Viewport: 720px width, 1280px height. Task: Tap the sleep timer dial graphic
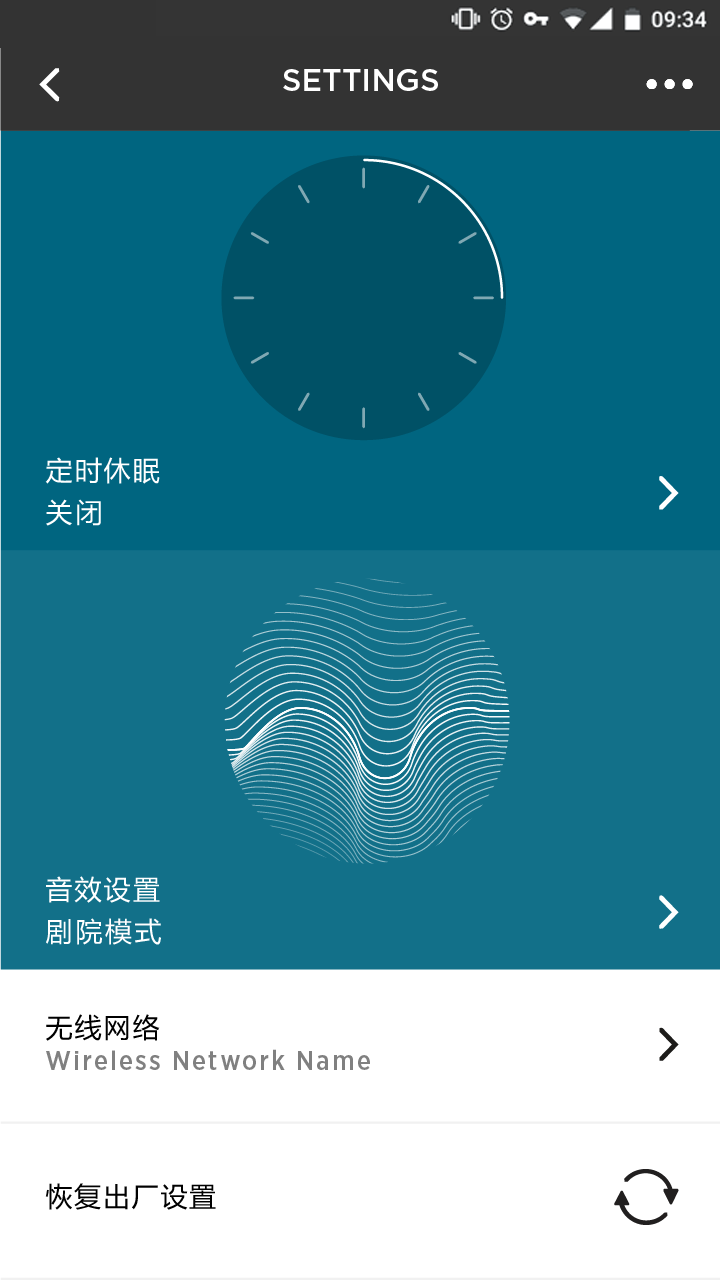[x=364, y=297]
